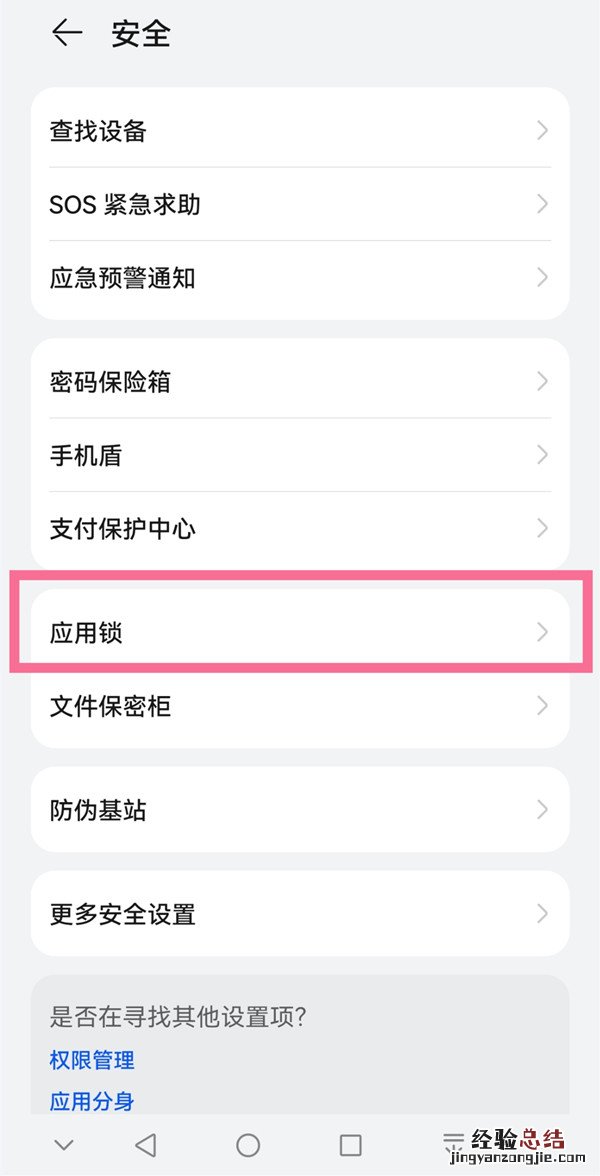Open 手机盾 settings

tap(300, 455)
